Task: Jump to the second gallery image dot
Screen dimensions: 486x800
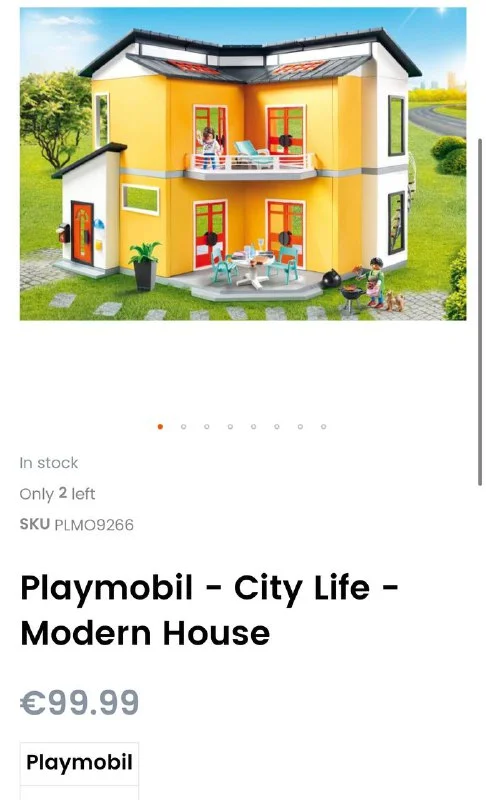Action: [184, 427]
